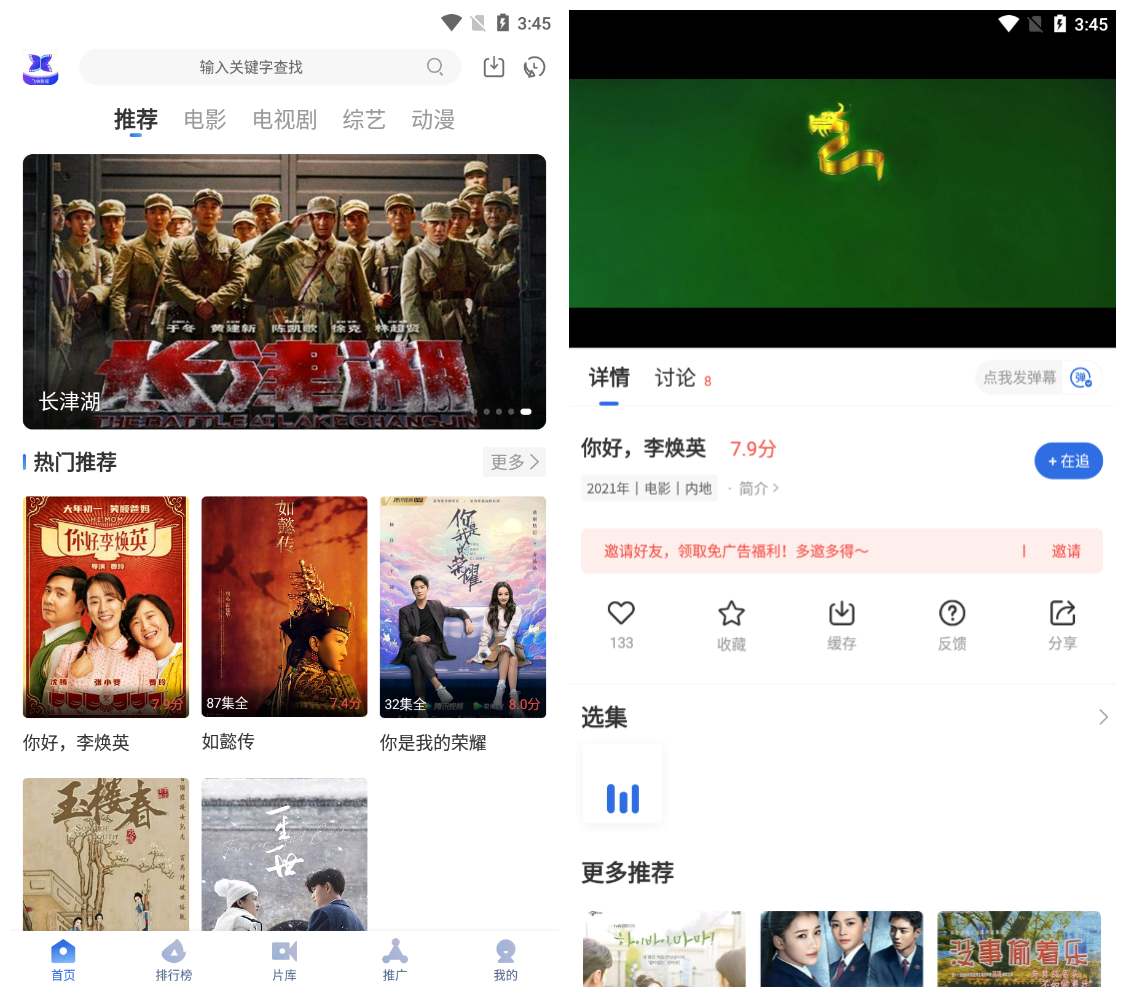
Task: Tap 邀请 in the invite banner
Action: click(x=1065, y=551)
